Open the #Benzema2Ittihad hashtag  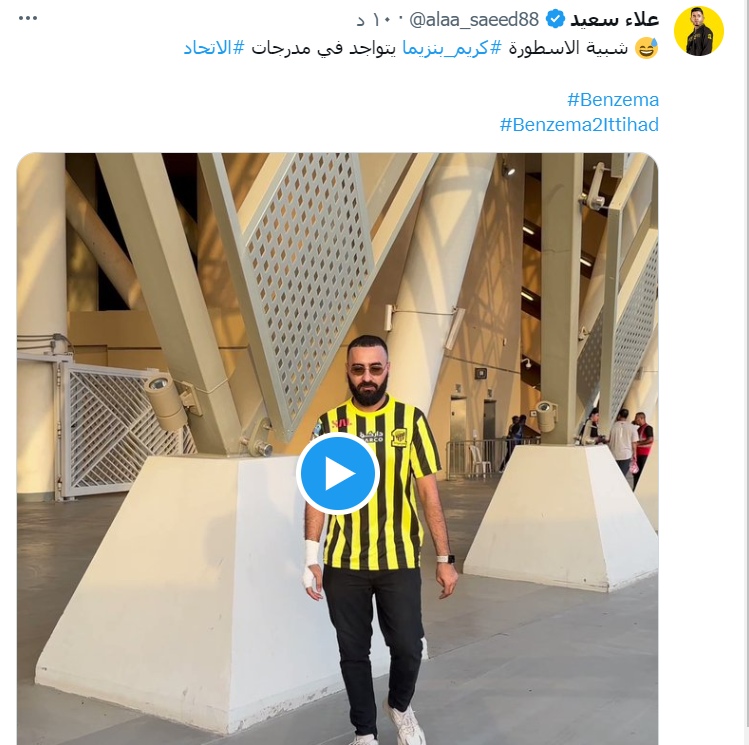click(579, 125)
